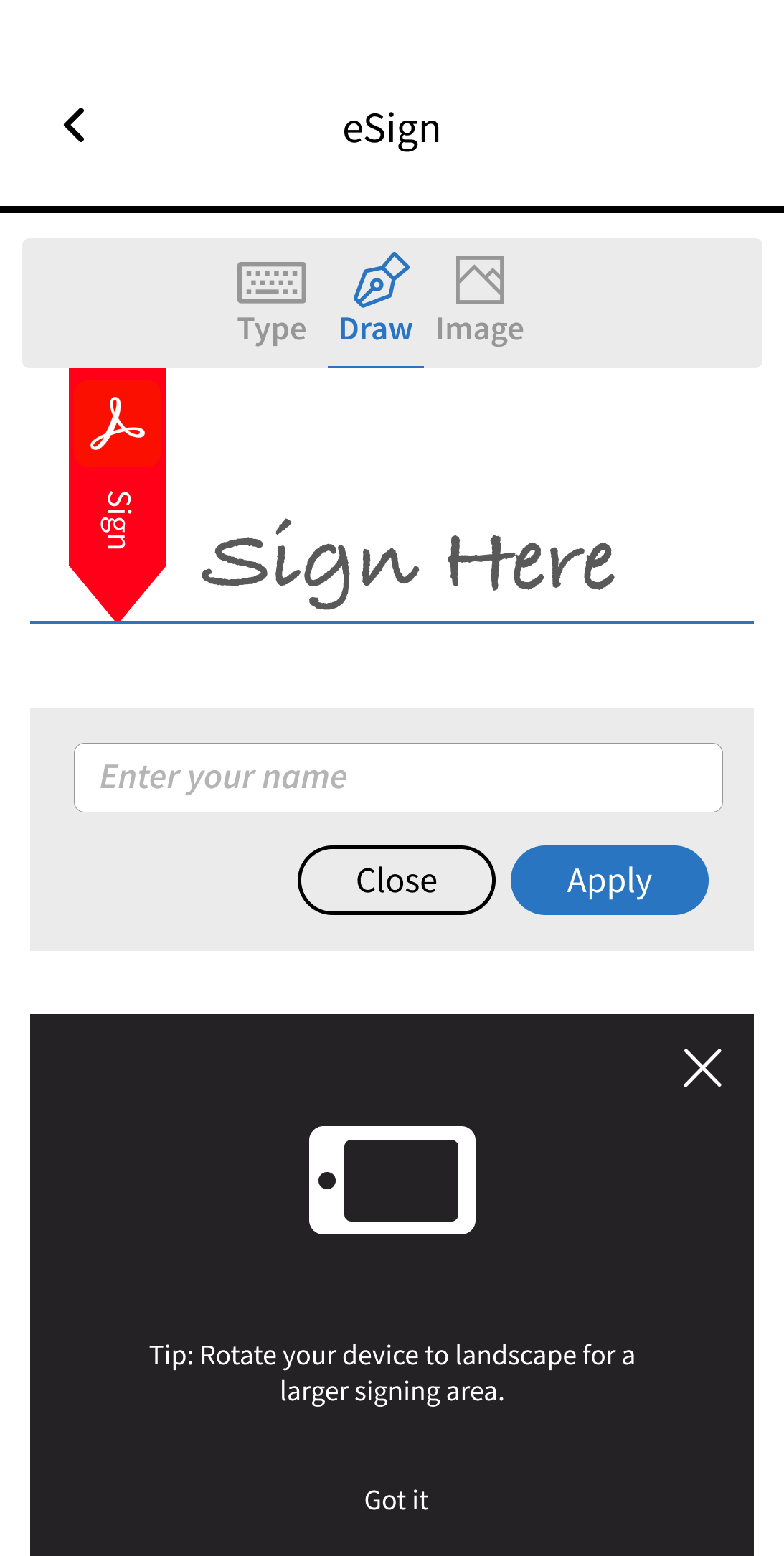Switch to the Type signature tab
This screenshot has width=784, height=1556.
click(272, 301)
